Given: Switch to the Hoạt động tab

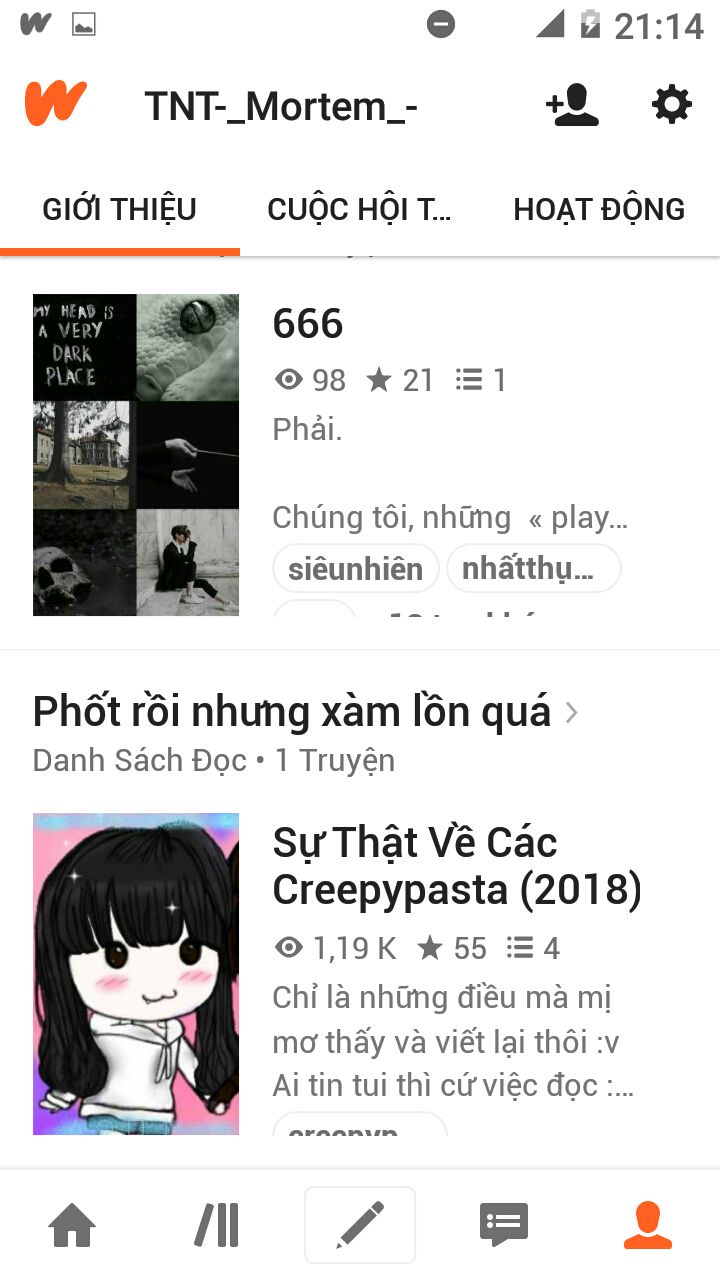Looking at the screenshot, I should (x=599, y=209).
